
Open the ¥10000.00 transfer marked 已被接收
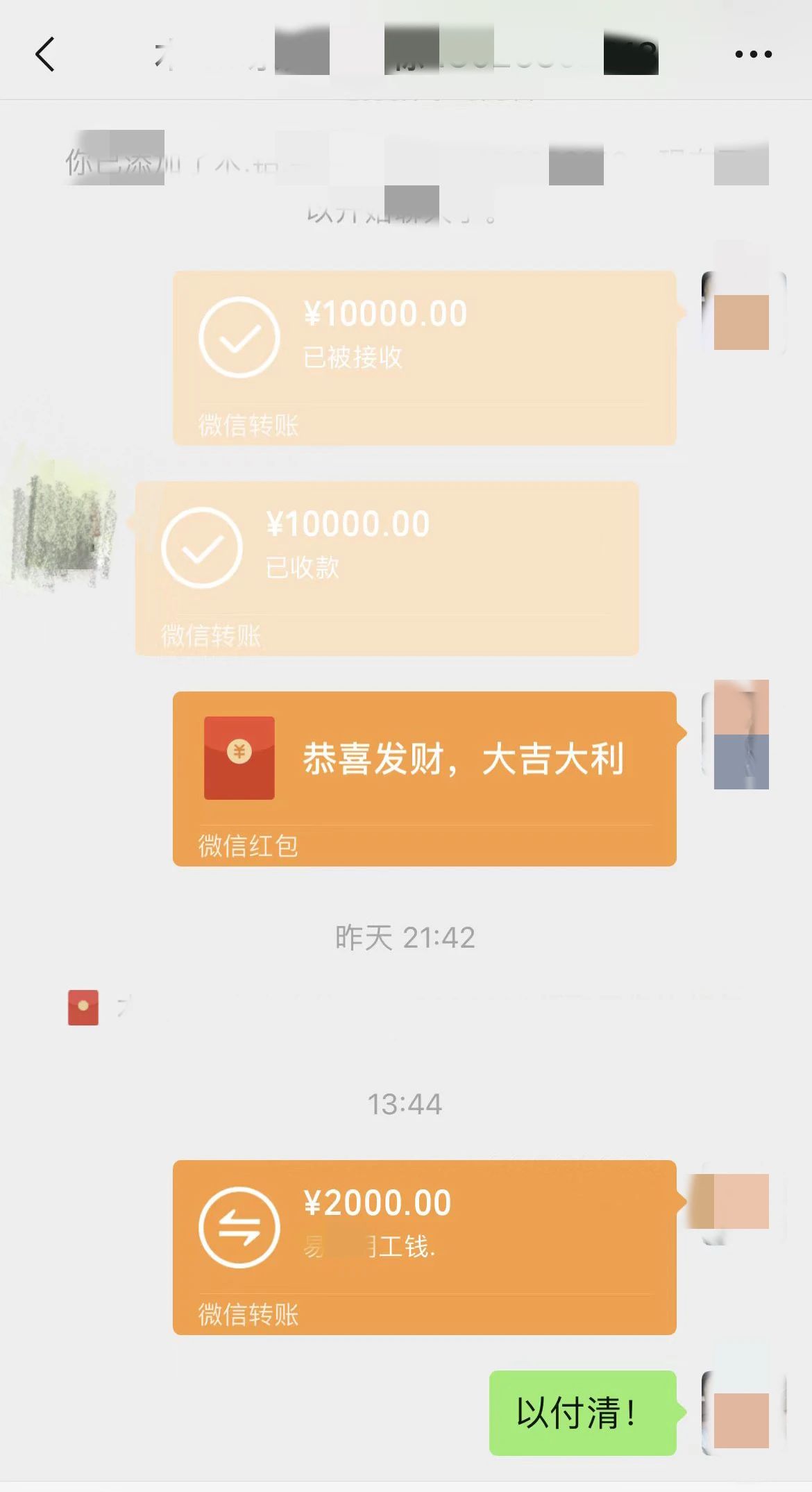423,358
